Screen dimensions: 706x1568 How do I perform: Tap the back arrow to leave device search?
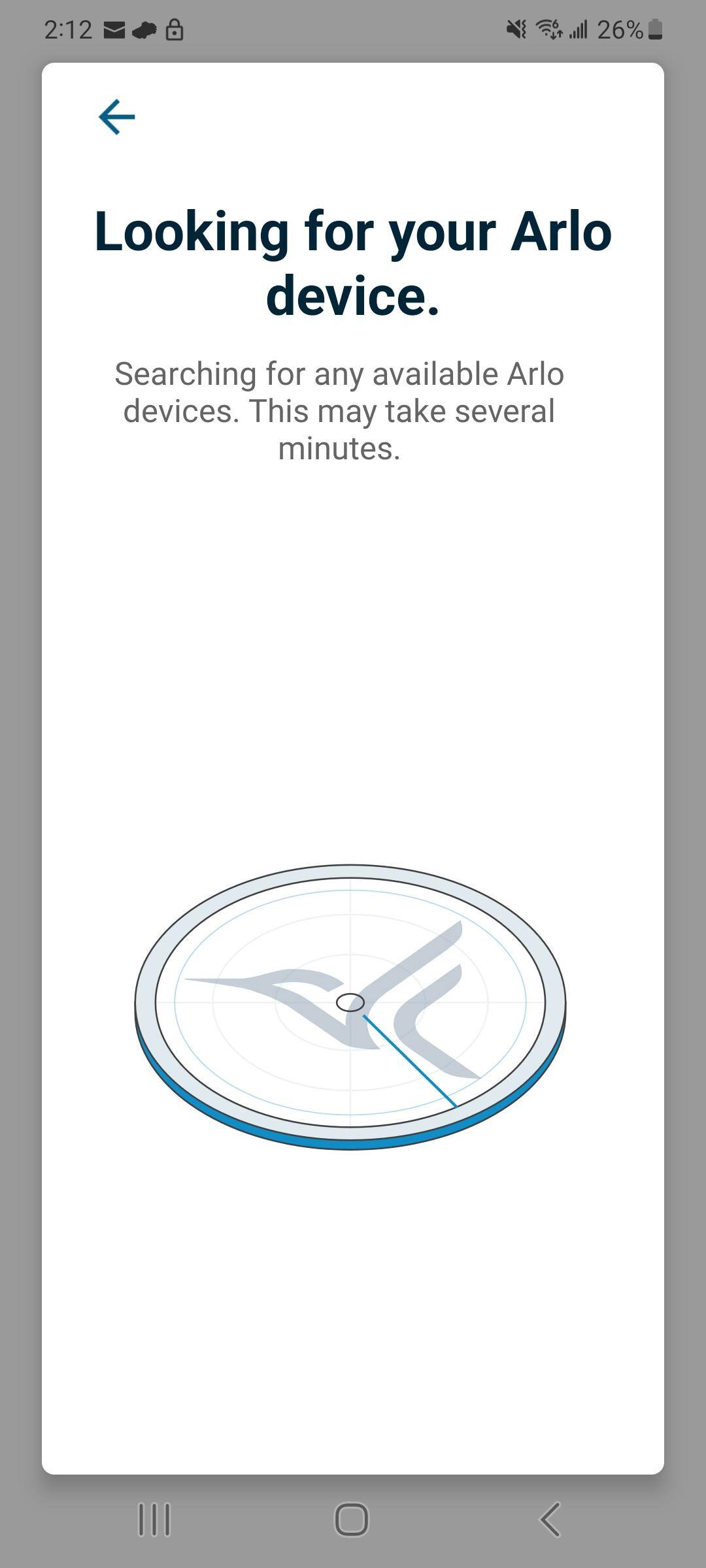pos(116,117)
